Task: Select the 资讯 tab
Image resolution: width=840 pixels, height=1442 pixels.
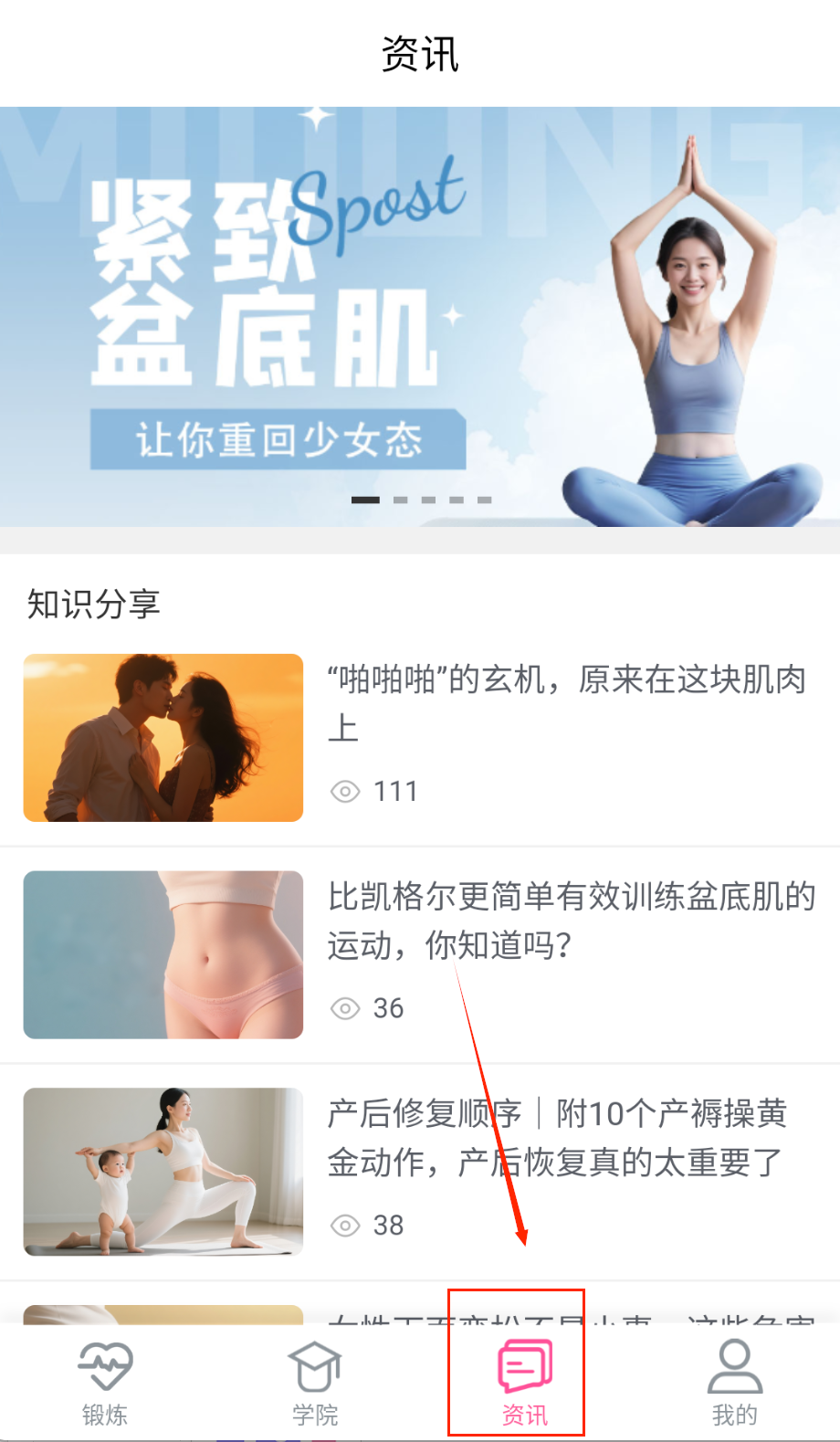Action: pyautogui.click(x=525, y=1383)
